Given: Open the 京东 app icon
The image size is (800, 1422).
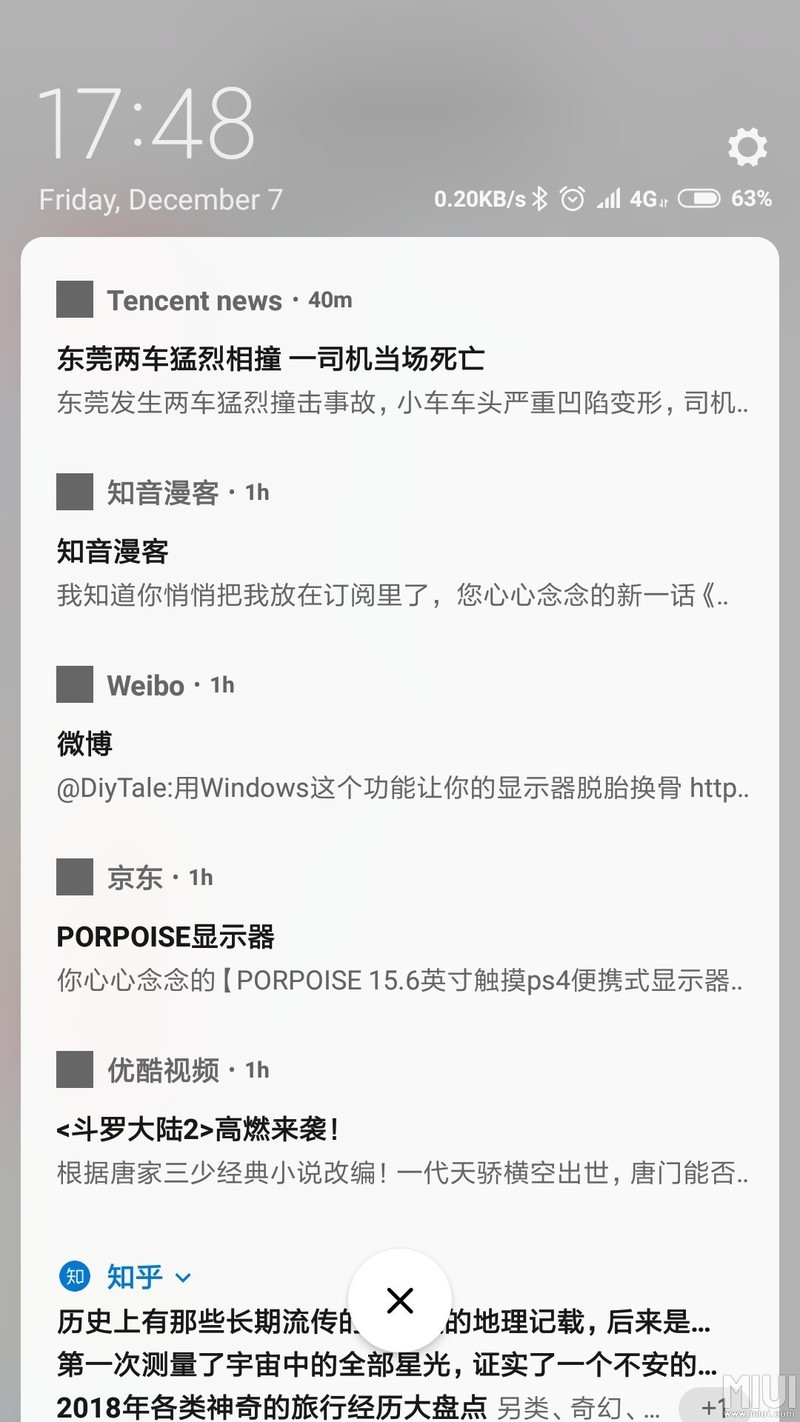Looking at the screenshot, I should (x=74, y=876).
